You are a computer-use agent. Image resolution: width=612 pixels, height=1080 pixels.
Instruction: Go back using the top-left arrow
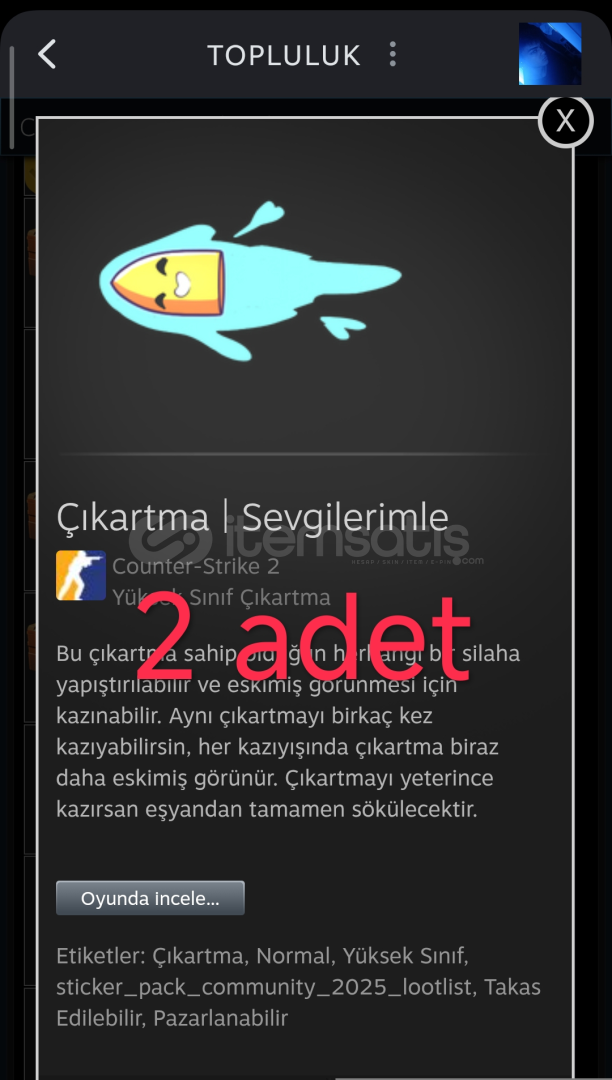tap(47, 54)
